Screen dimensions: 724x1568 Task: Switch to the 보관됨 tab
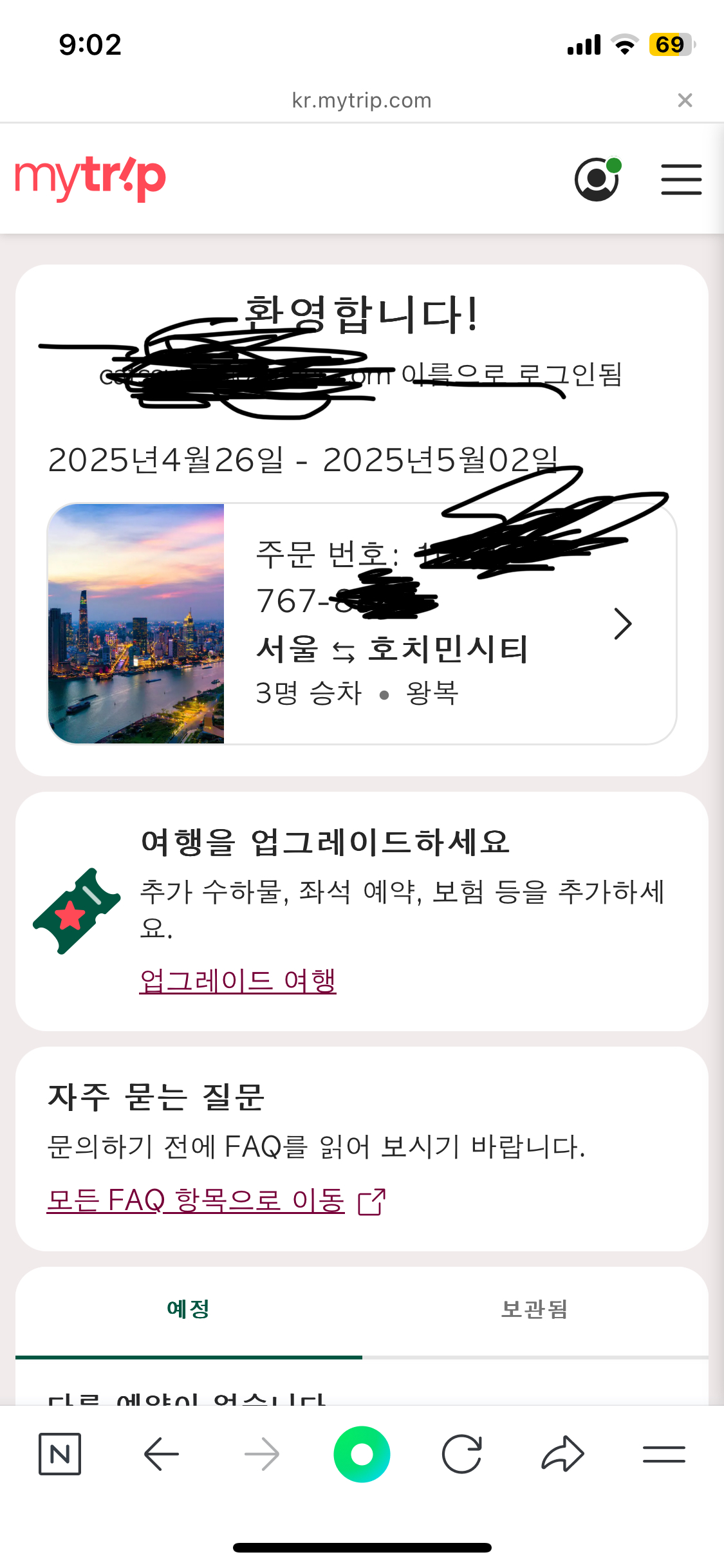(535, 1309)
